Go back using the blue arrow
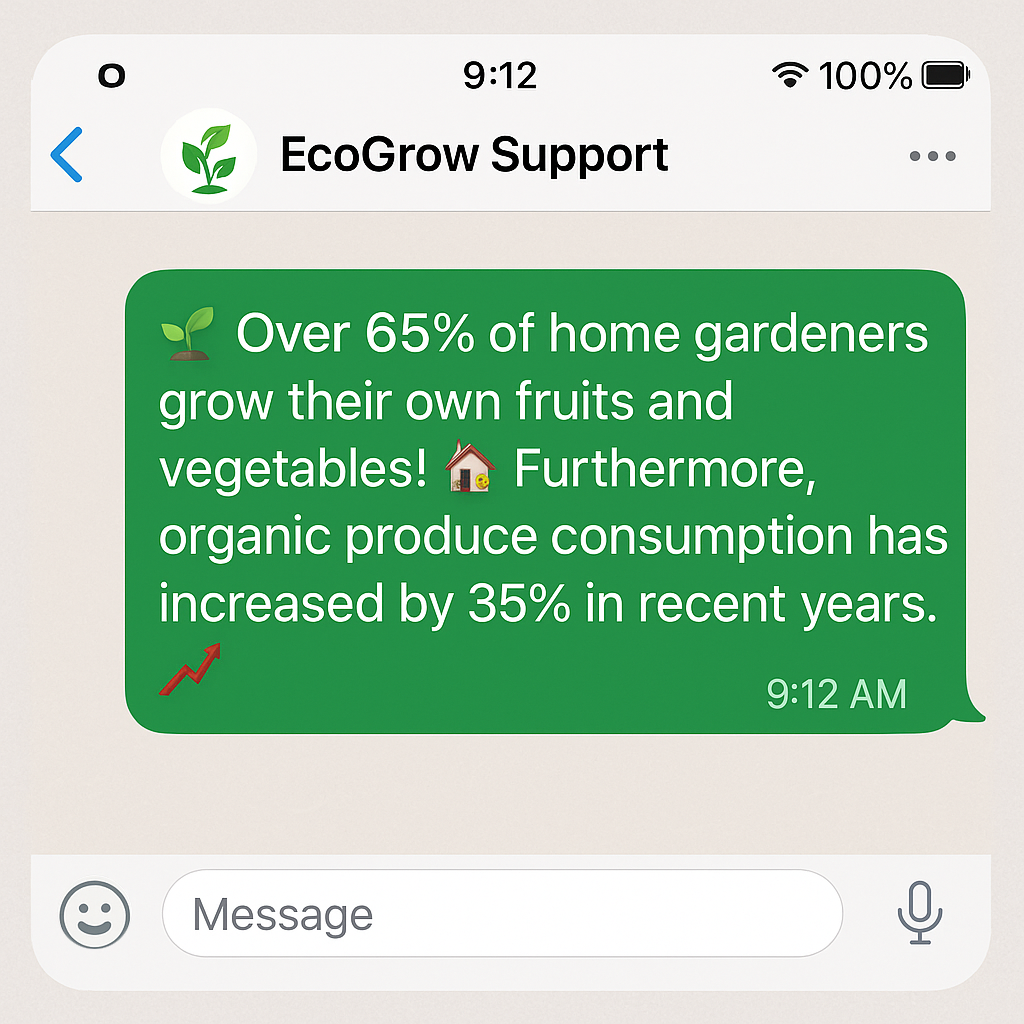This screenshot has height=1024, width=1024. click(x=67, y=155)
